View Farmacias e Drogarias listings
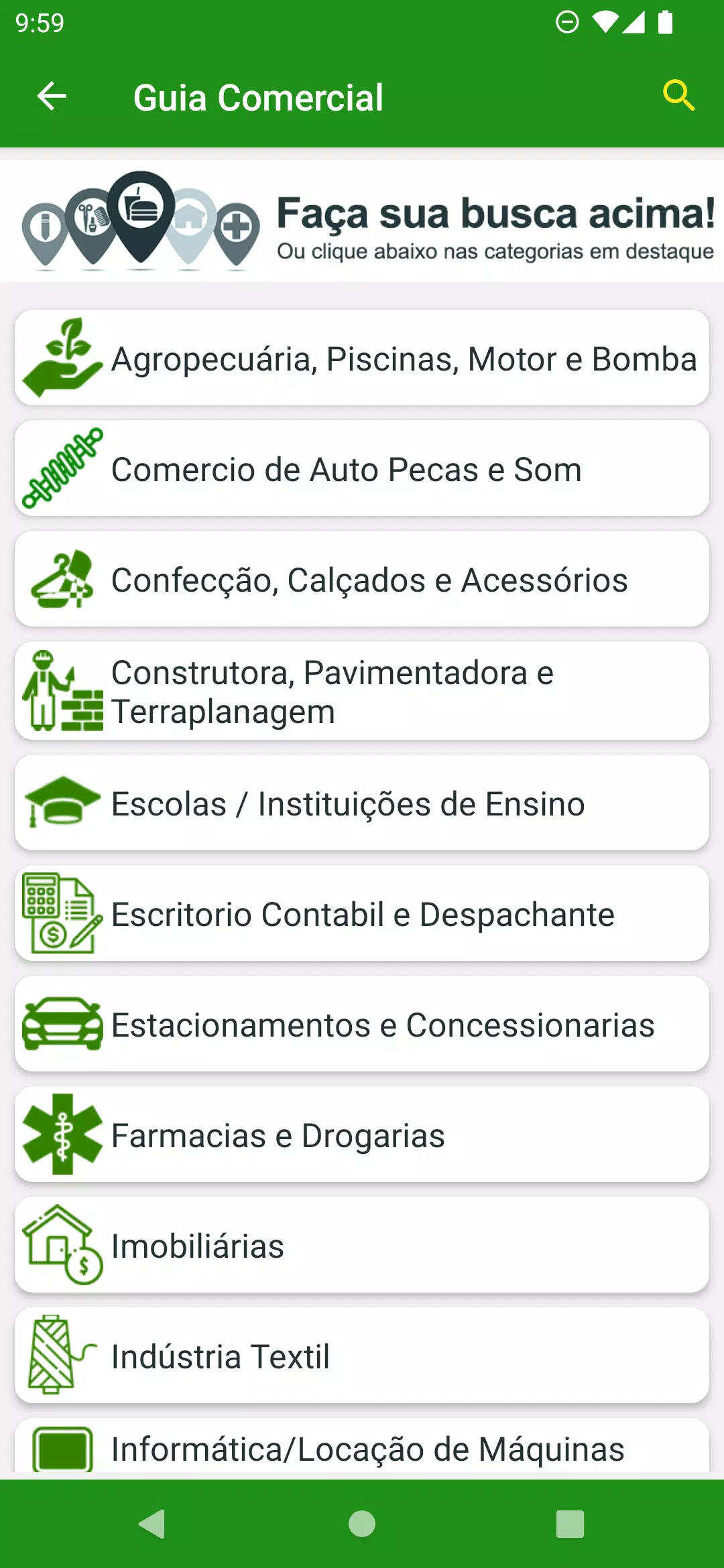The width and height of the screenshot is (724, 1568). [362, 1134]
